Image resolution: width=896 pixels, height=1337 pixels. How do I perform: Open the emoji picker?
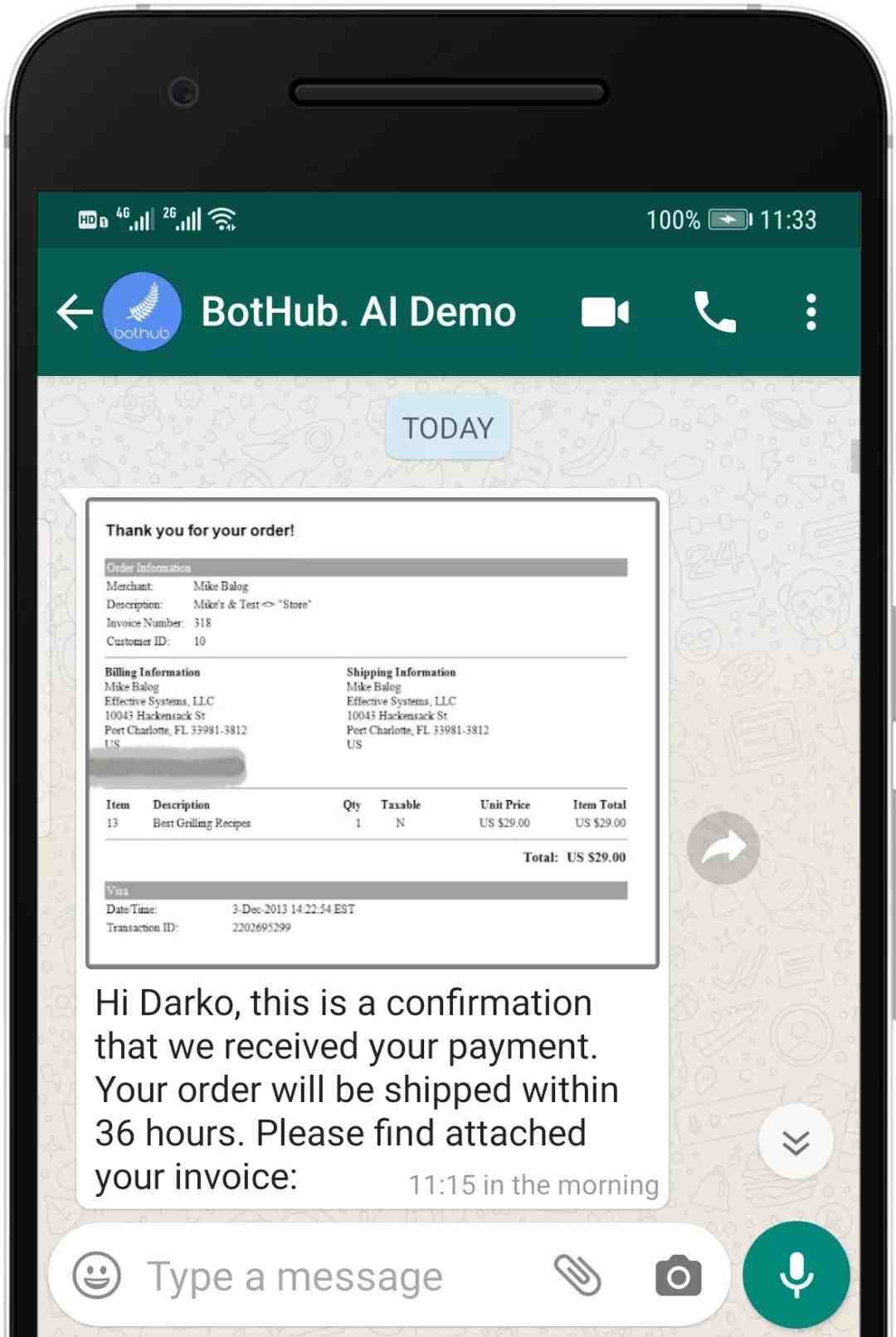[97, 1276]
